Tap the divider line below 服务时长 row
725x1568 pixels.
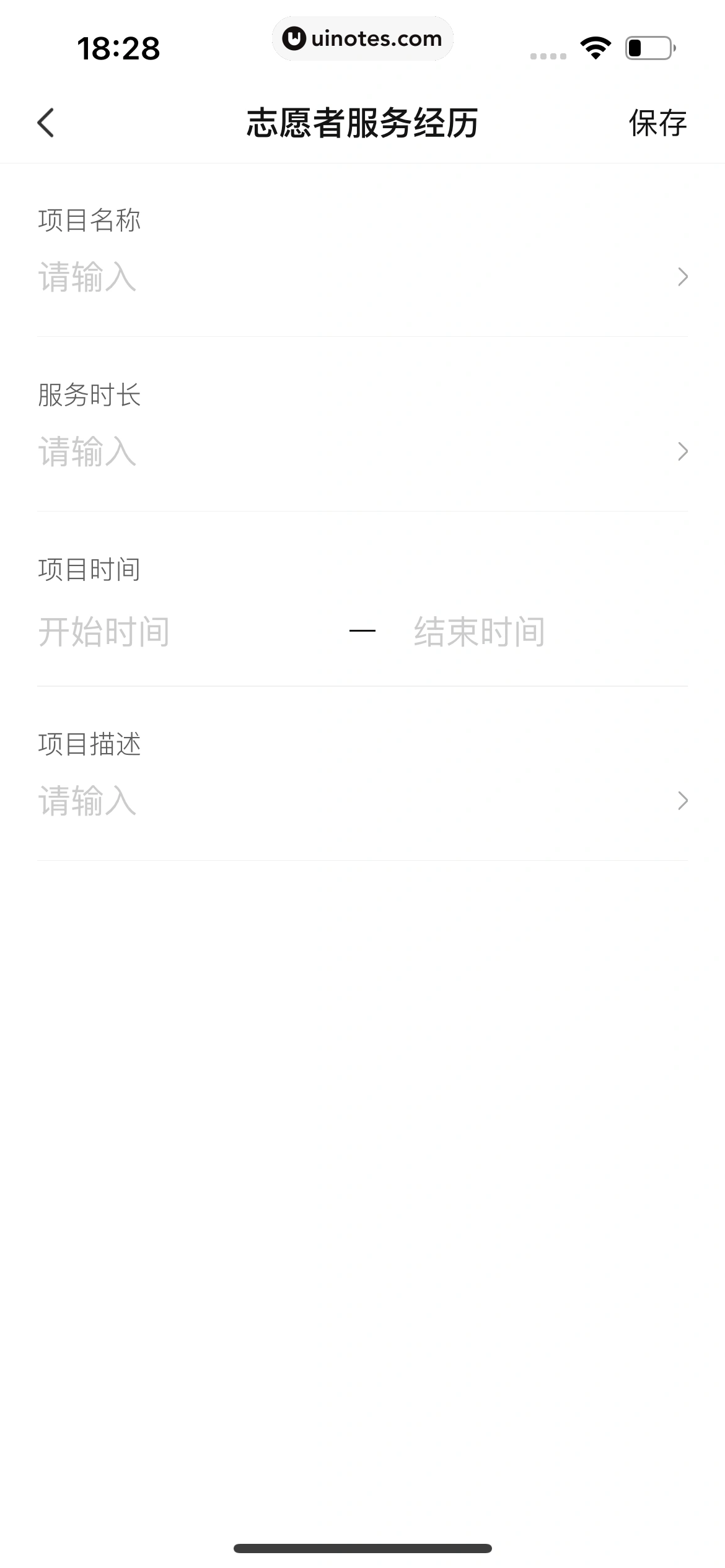pyautogui.click(x=362, y=511)
